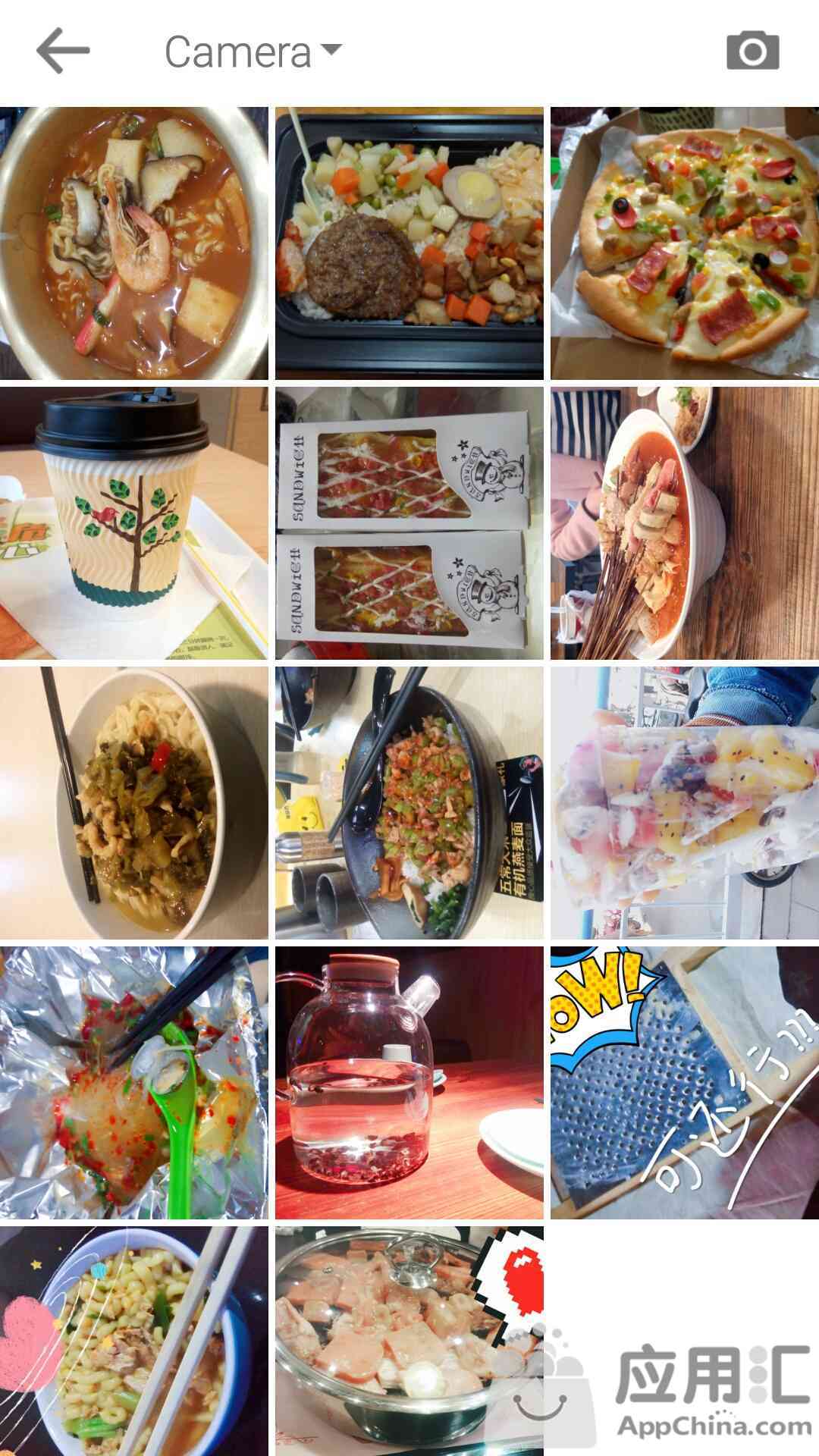Choose the fruit popsicle photo
This screenshot has height=1456, width=819.
click(x=684, y=802)
